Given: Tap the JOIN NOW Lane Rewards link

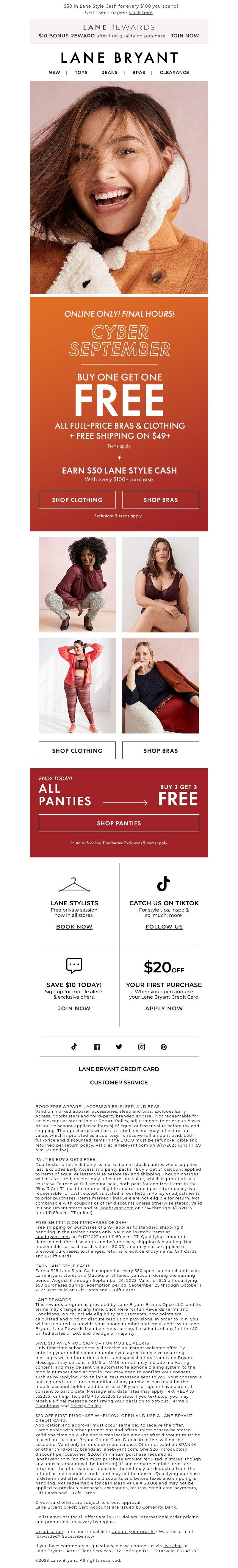Looking at the screenshot, I should [x=184, y=36].
